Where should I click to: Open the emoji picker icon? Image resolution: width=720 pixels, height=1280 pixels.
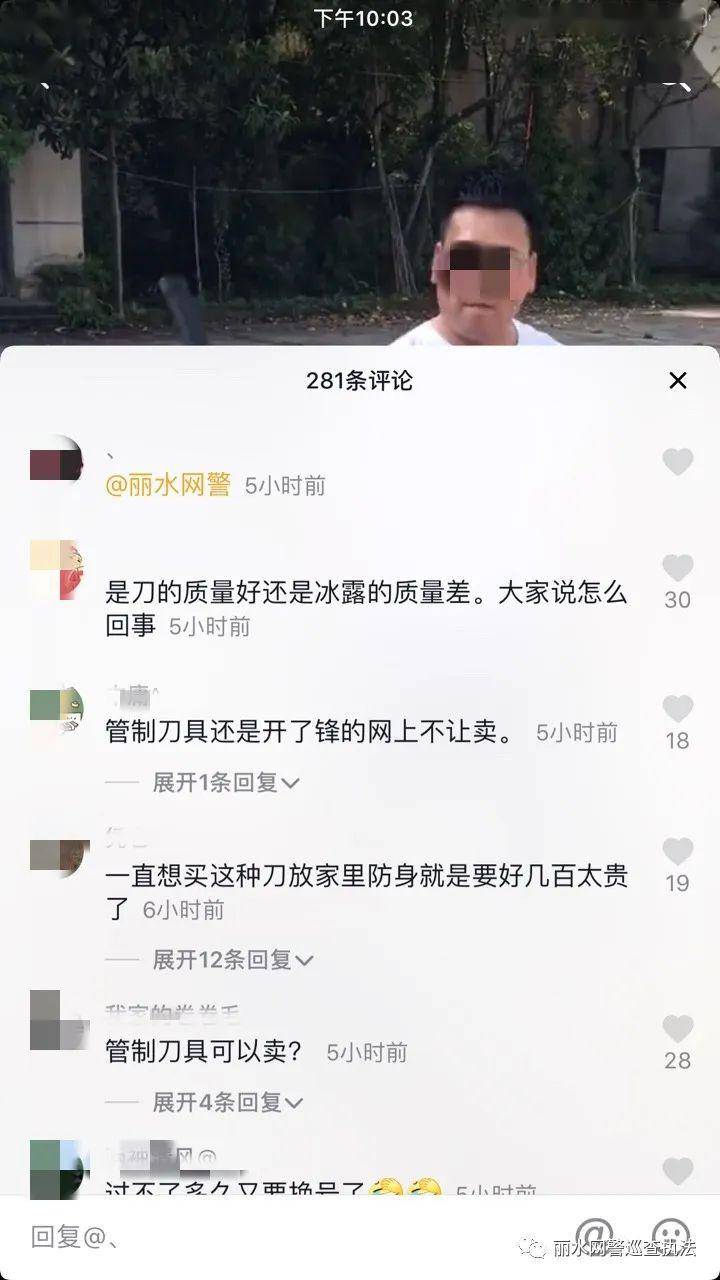(670, 1236)
